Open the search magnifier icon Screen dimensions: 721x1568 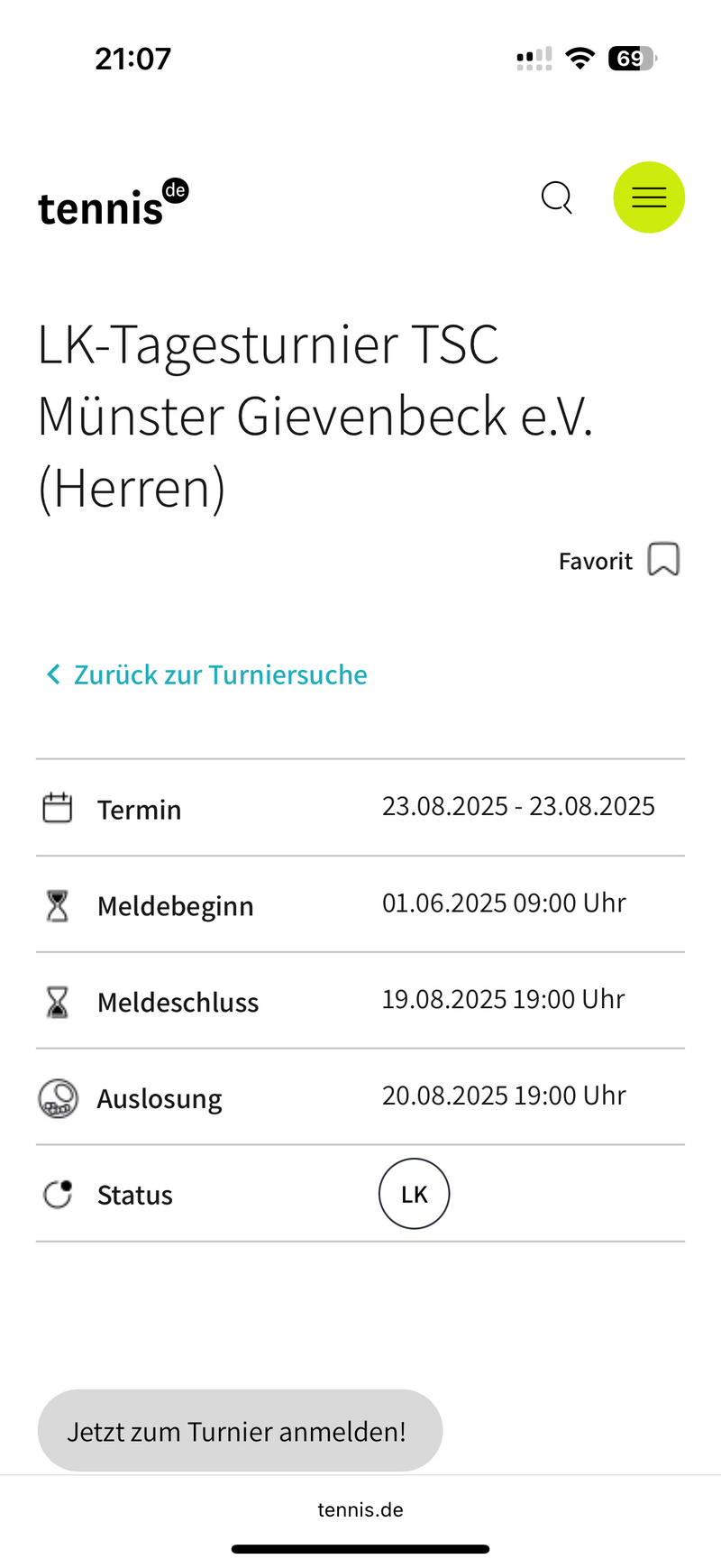point(557,197)
